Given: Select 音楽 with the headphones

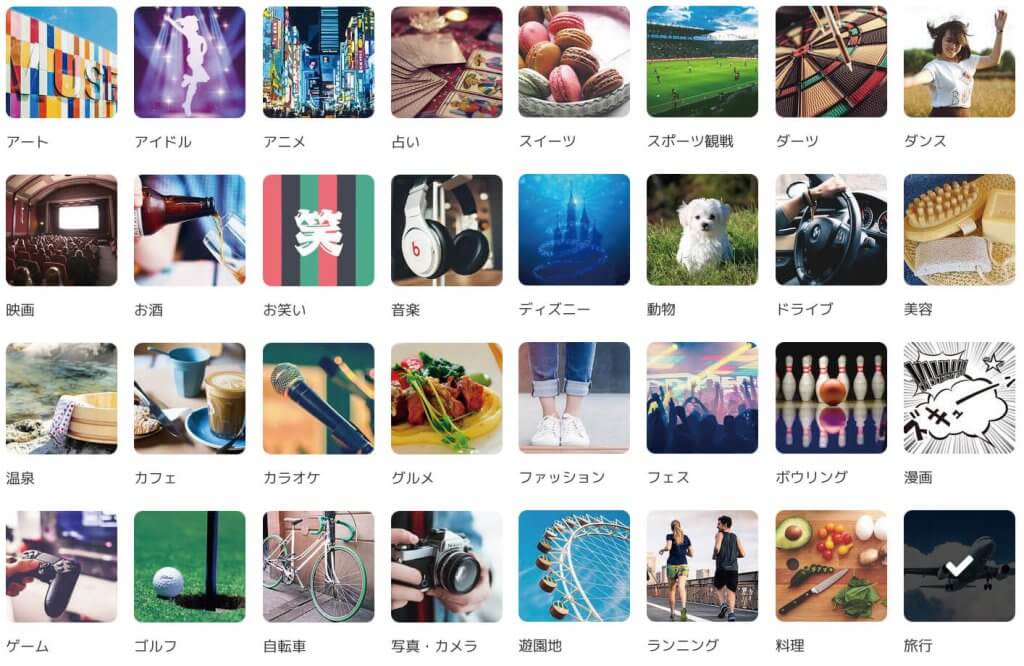Looking at the screenshot, I should tap(446, 230).
